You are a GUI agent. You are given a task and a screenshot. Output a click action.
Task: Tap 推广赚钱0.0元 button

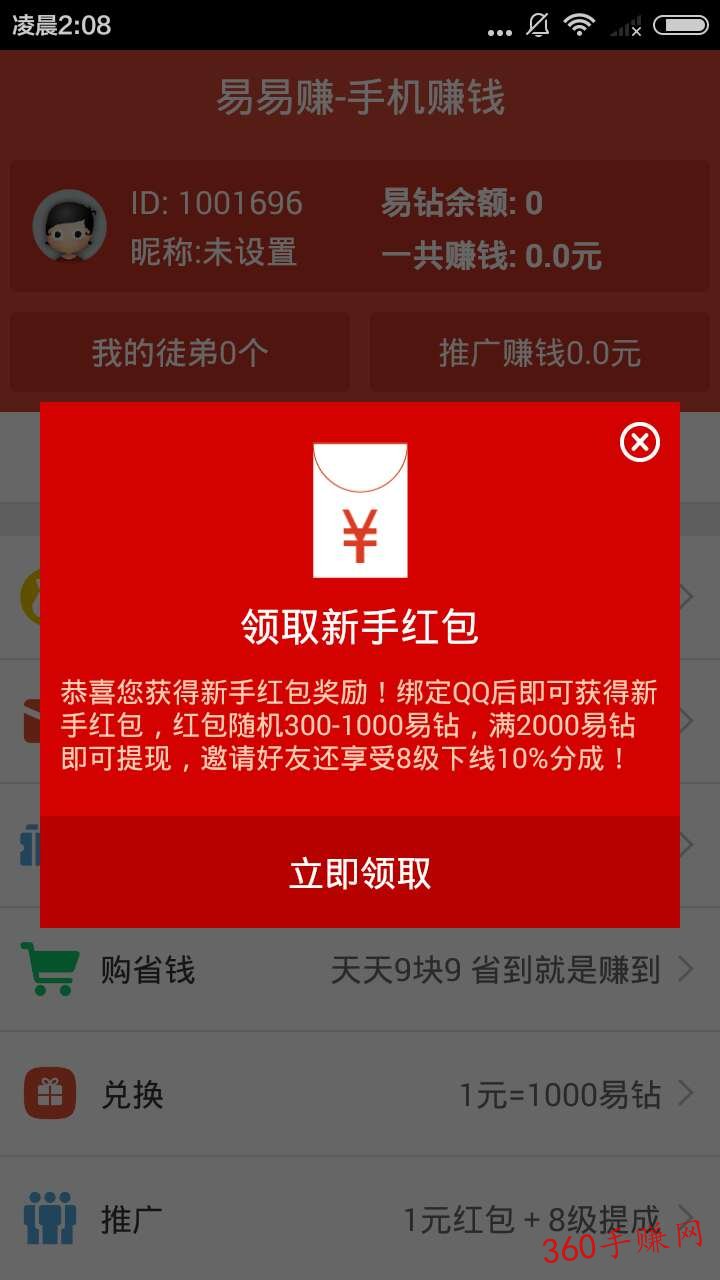pos(540,352)
